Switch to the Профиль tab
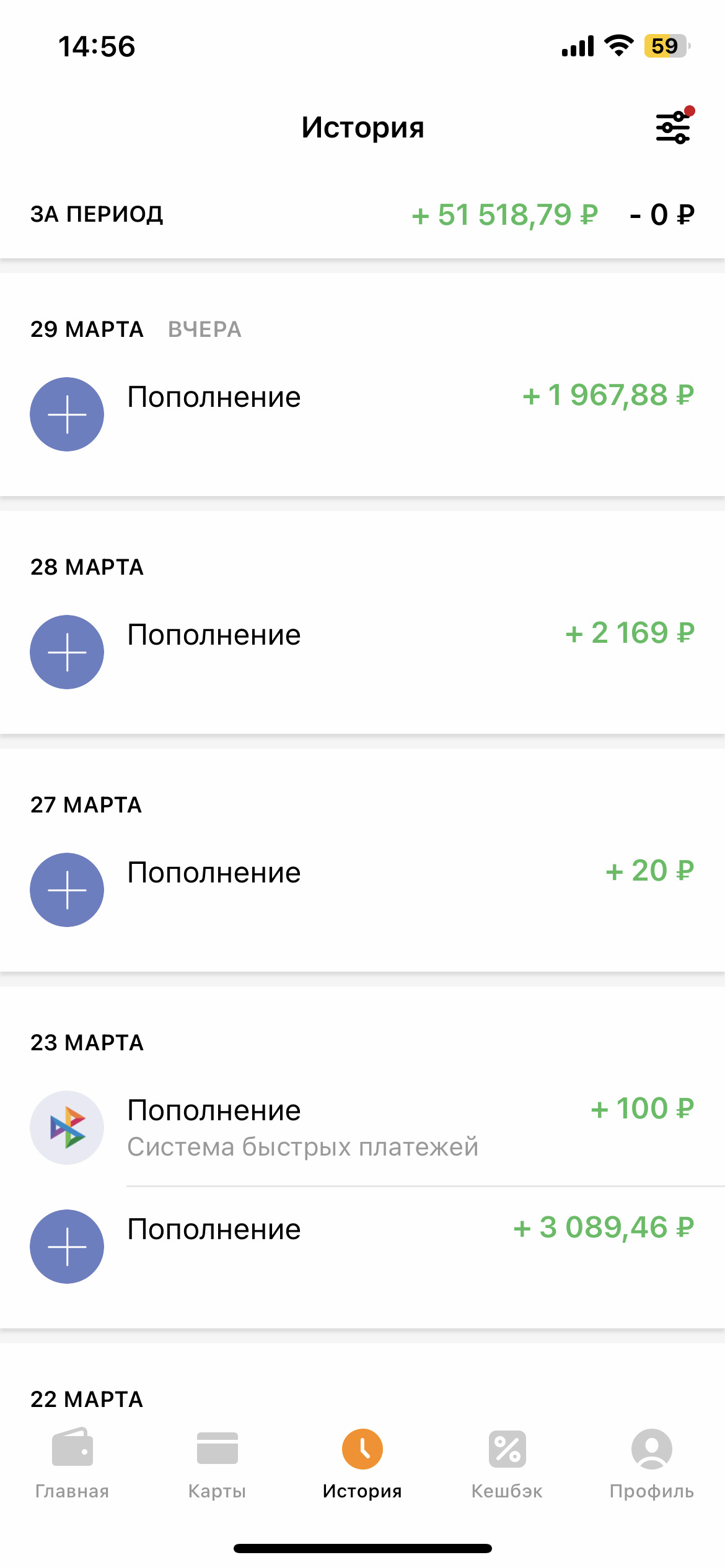 click(652, 1464)
